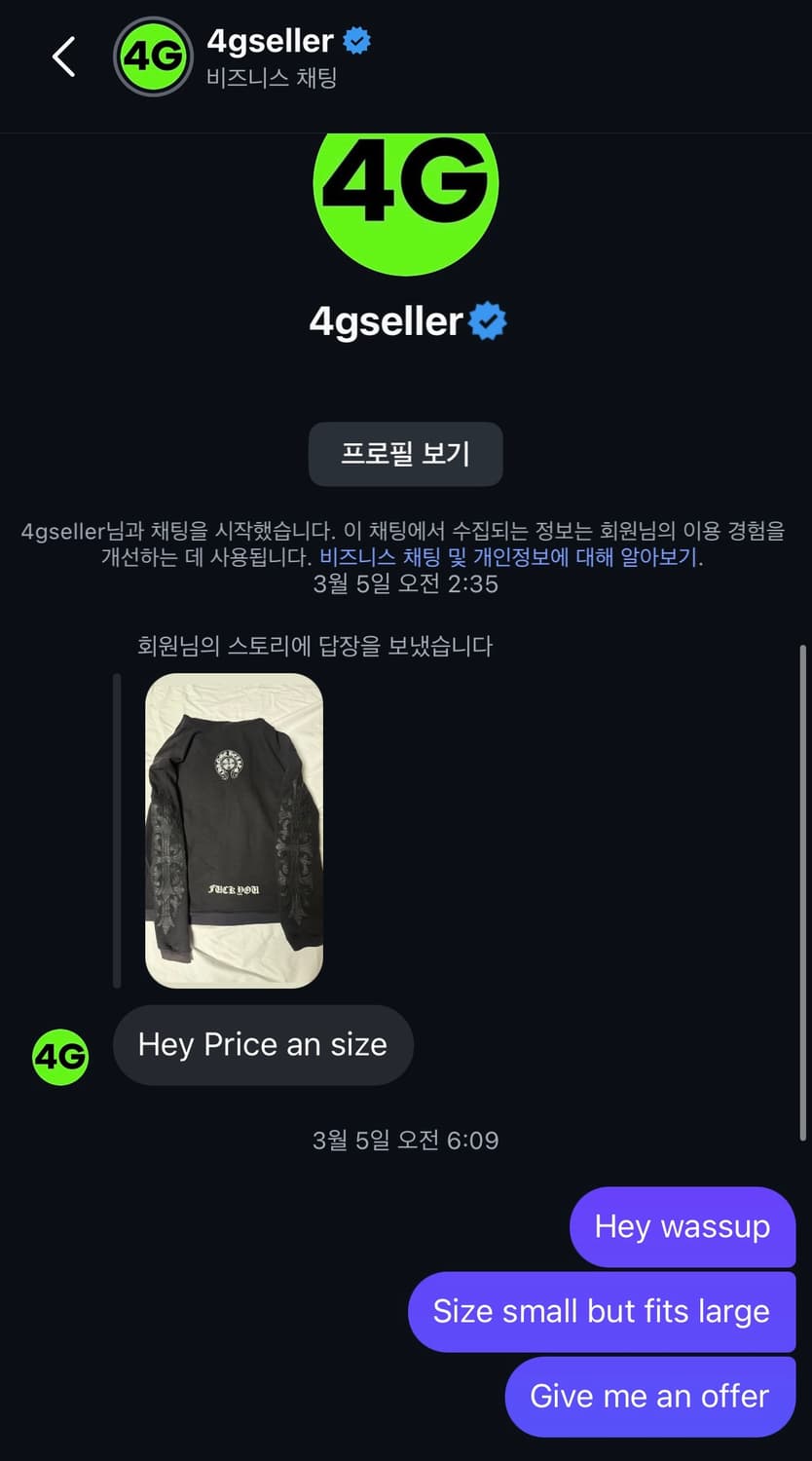Click the story reply notice '회원님의 스토리에 답장을 보냈습니다'
Viewport: 812px width, 1461px height.
pyautogui.click(x=312, y=647)
